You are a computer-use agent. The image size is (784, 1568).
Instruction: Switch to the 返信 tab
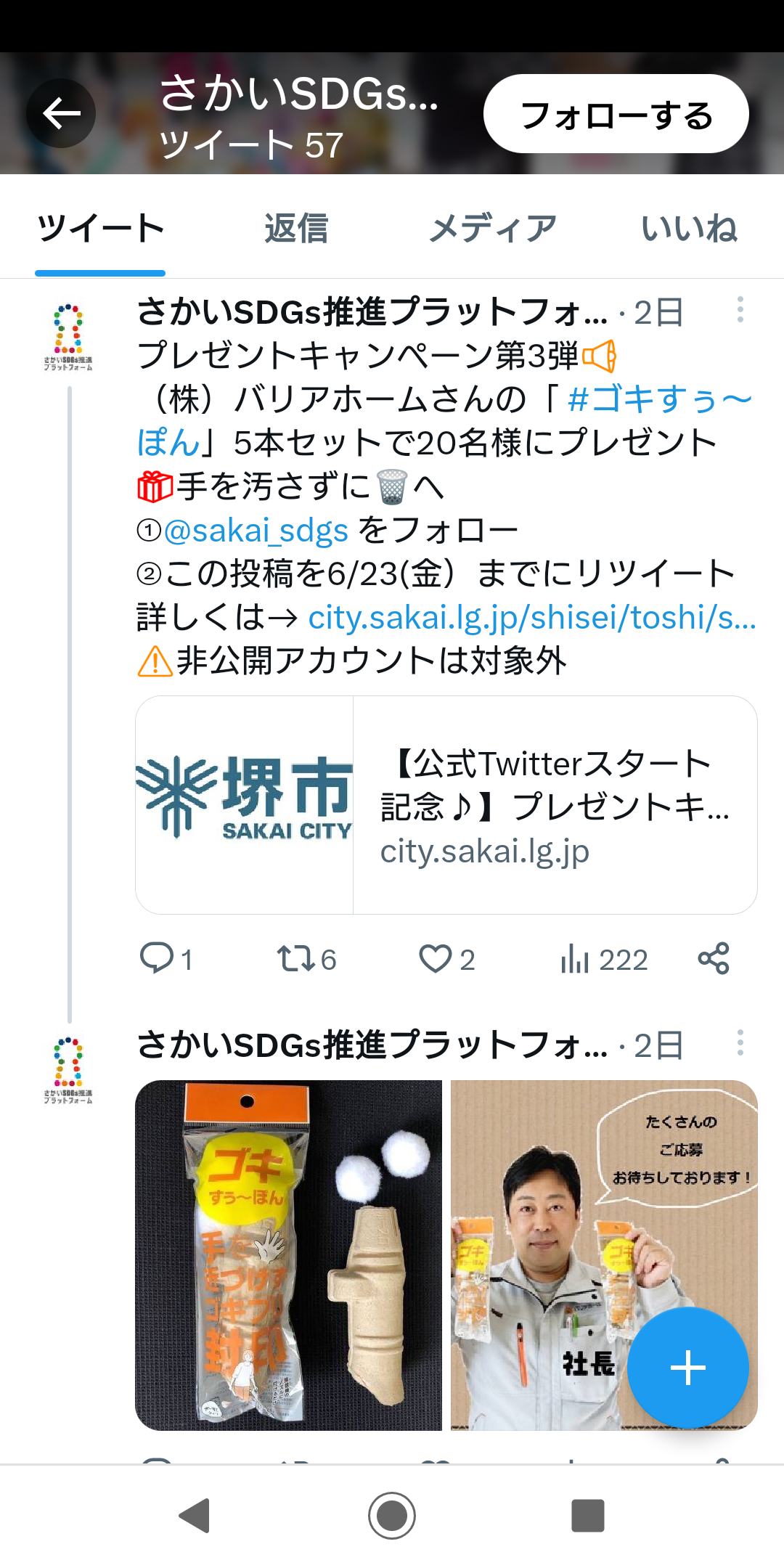point(296,229)
